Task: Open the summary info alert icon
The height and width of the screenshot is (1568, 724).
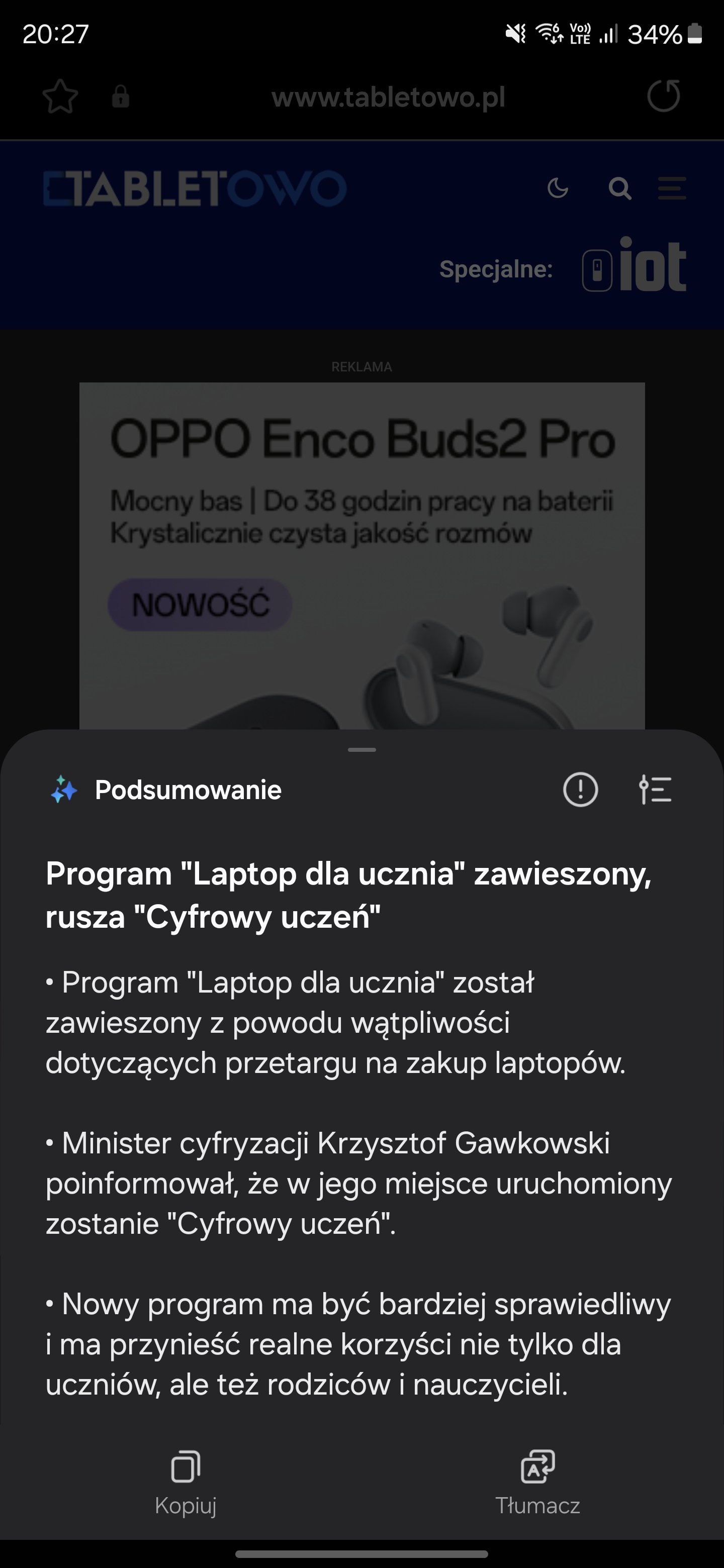Action: coord(580,790)
